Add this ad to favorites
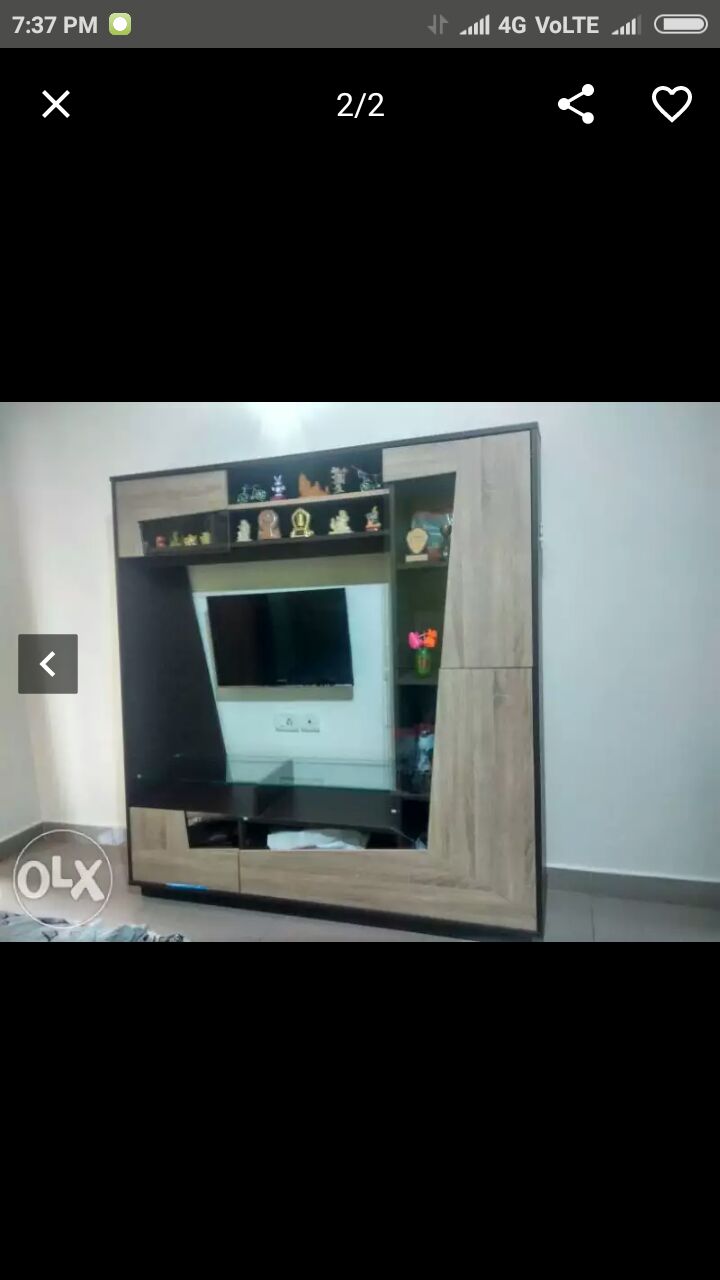The height and width of the screenshot is (1280, 720). [671, 104]
